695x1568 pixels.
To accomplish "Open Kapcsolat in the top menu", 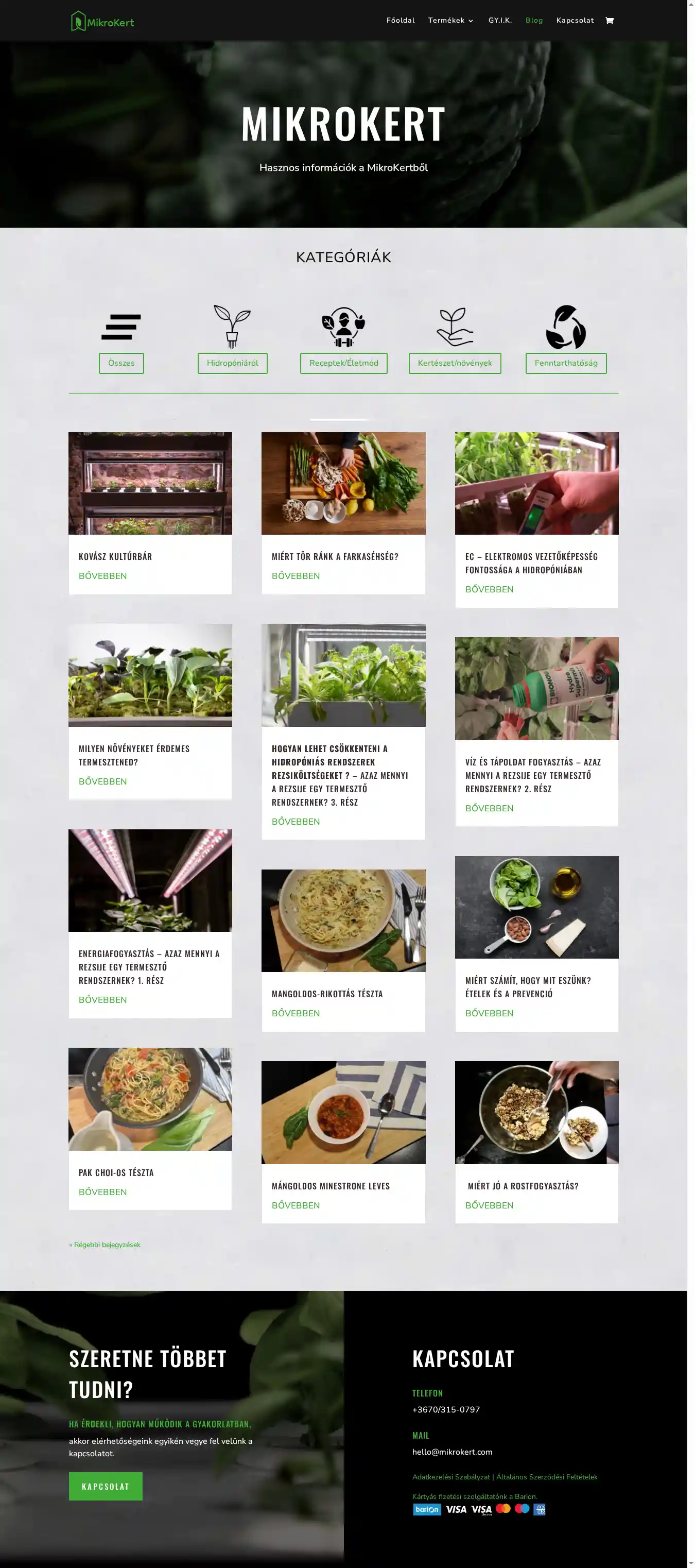I will [x=575, y=21].
